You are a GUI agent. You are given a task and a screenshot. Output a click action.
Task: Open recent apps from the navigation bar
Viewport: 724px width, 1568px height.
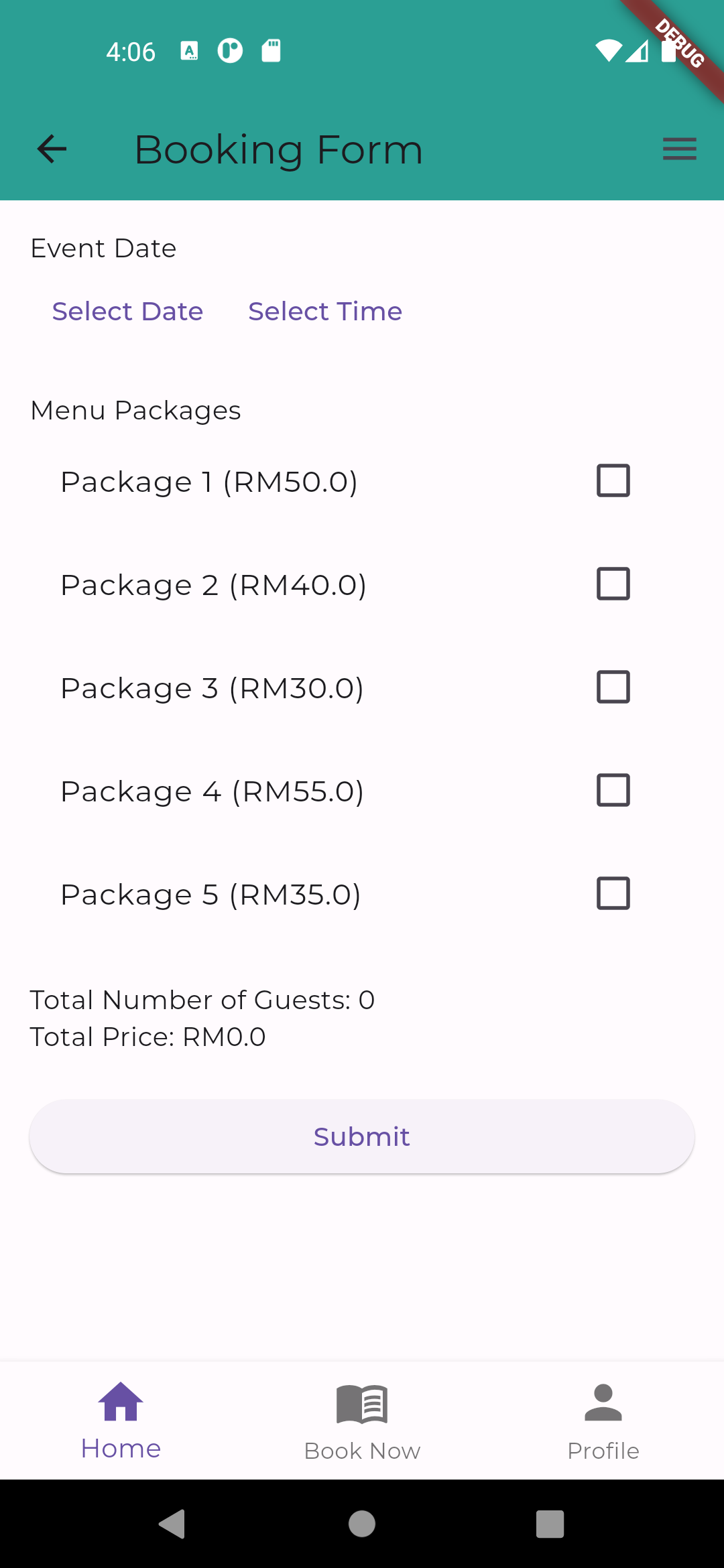(550, 1524)
